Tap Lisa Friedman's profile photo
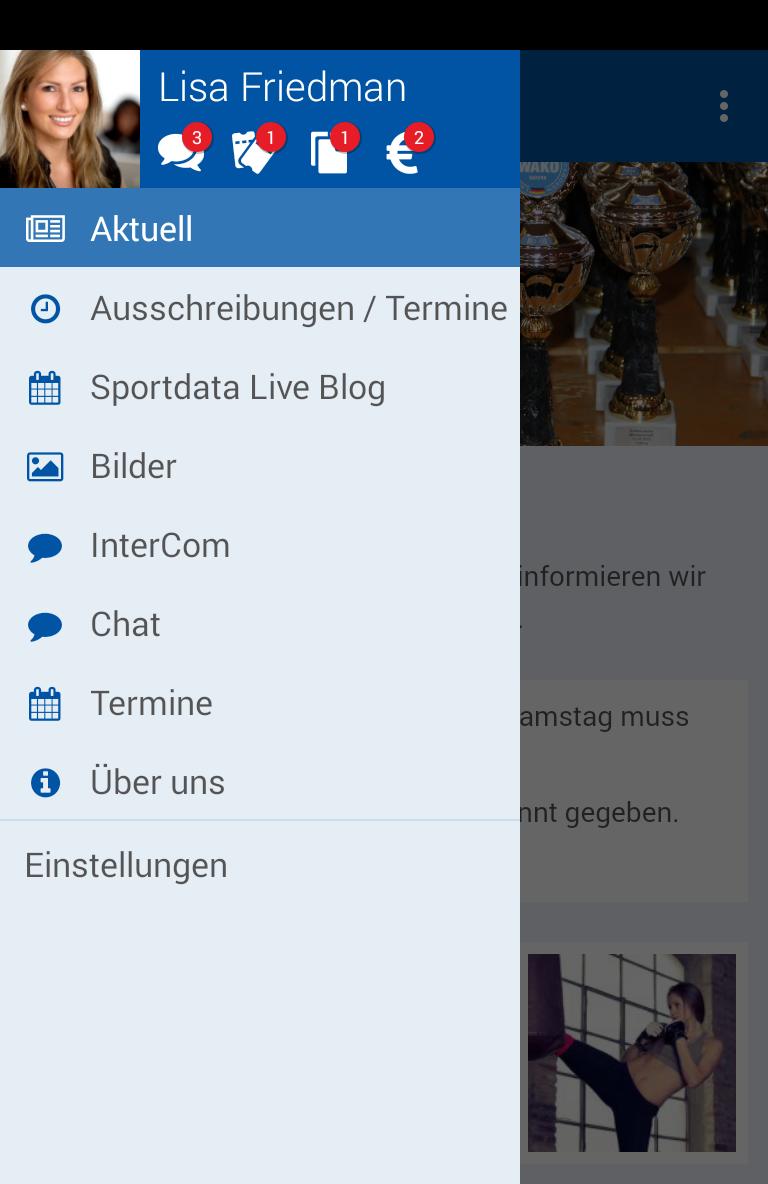 point(70,119)
